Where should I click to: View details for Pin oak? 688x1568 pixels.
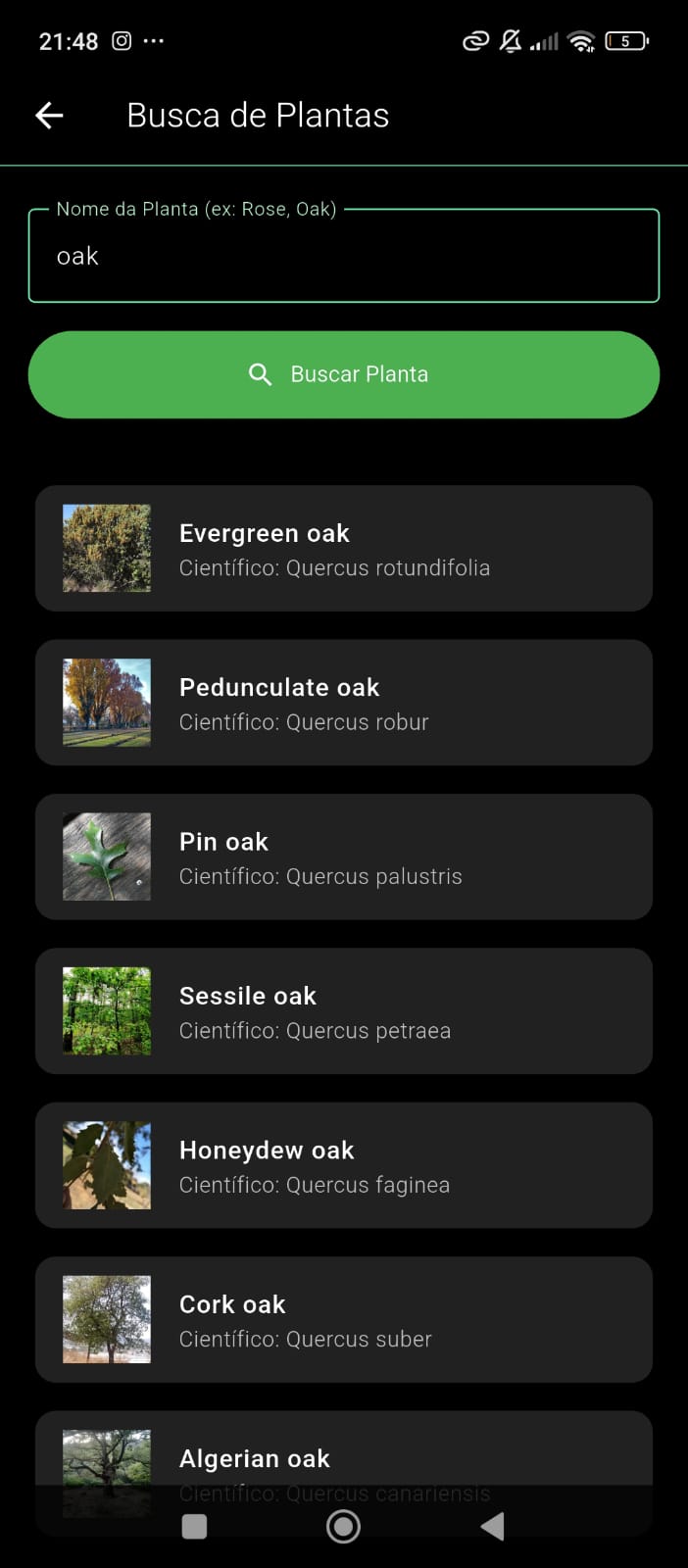click(343, 857)
